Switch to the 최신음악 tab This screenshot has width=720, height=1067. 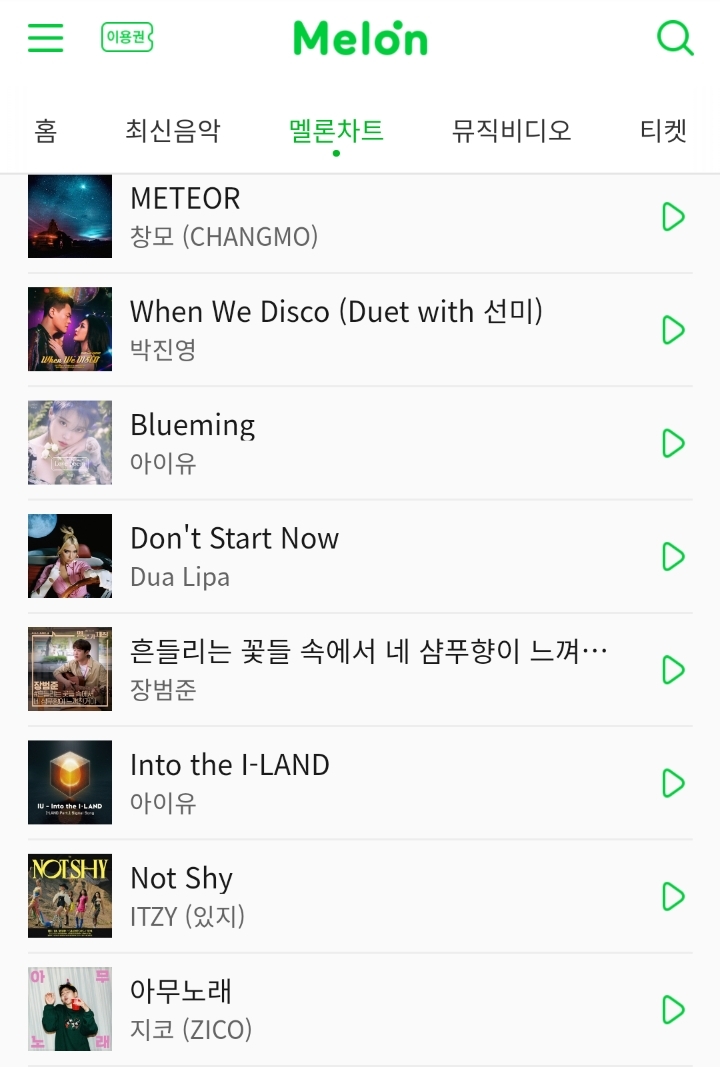[x=173, y=131]
